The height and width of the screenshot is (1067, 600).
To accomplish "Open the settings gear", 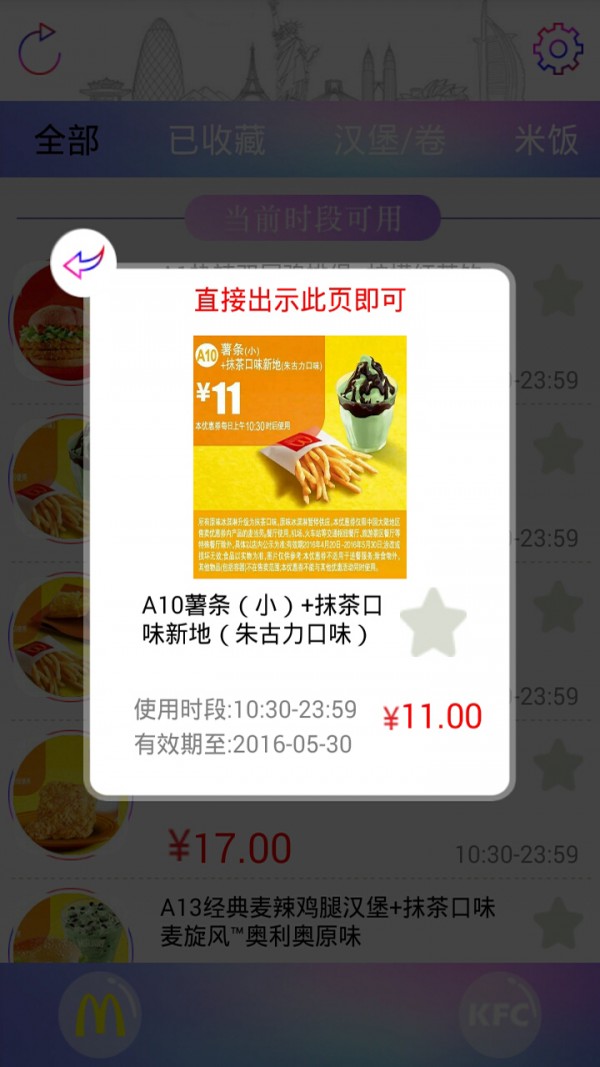I will [557, 48].
